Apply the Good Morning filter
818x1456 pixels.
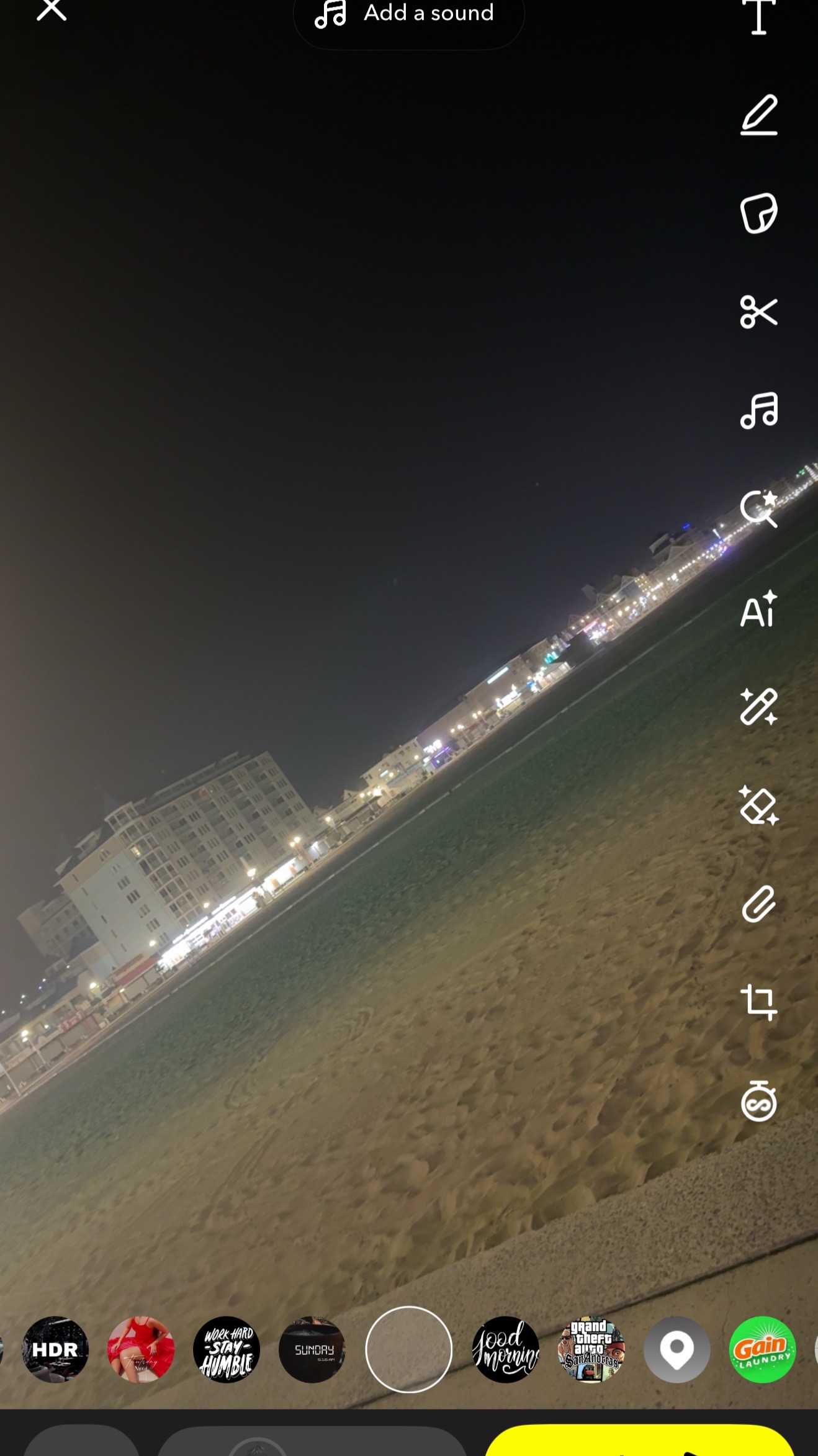pos(506,1350)
